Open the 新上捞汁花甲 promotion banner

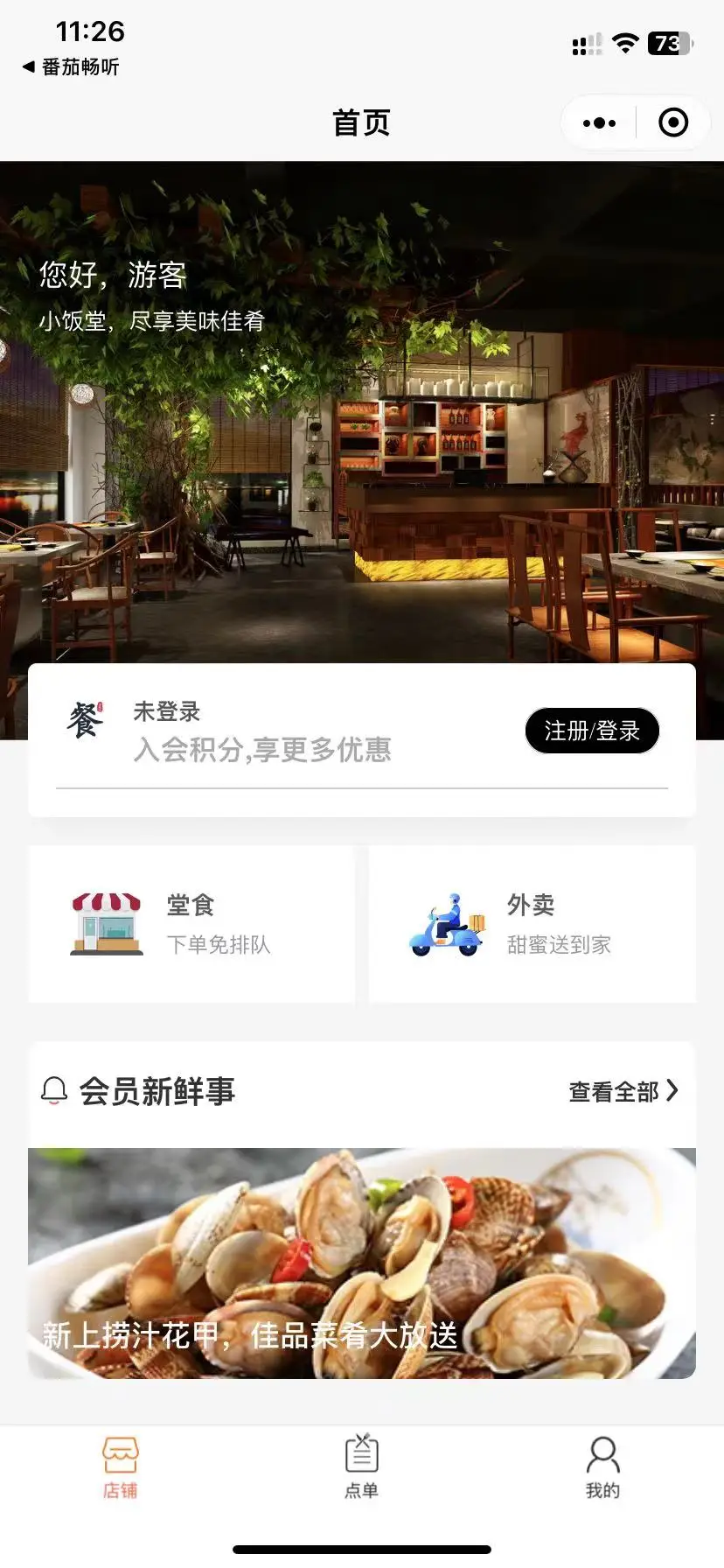(362, 1263)
